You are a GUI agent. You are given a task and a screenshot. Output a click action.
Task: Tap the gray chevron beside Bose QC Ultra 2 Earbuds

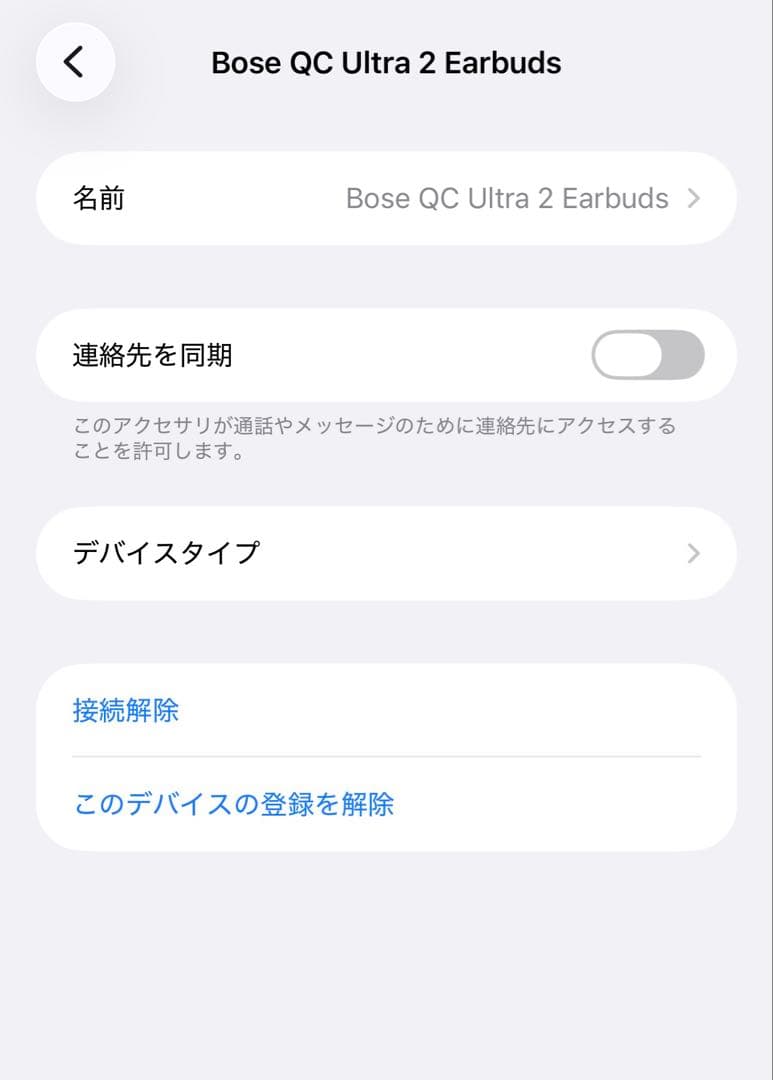point(693,198)
